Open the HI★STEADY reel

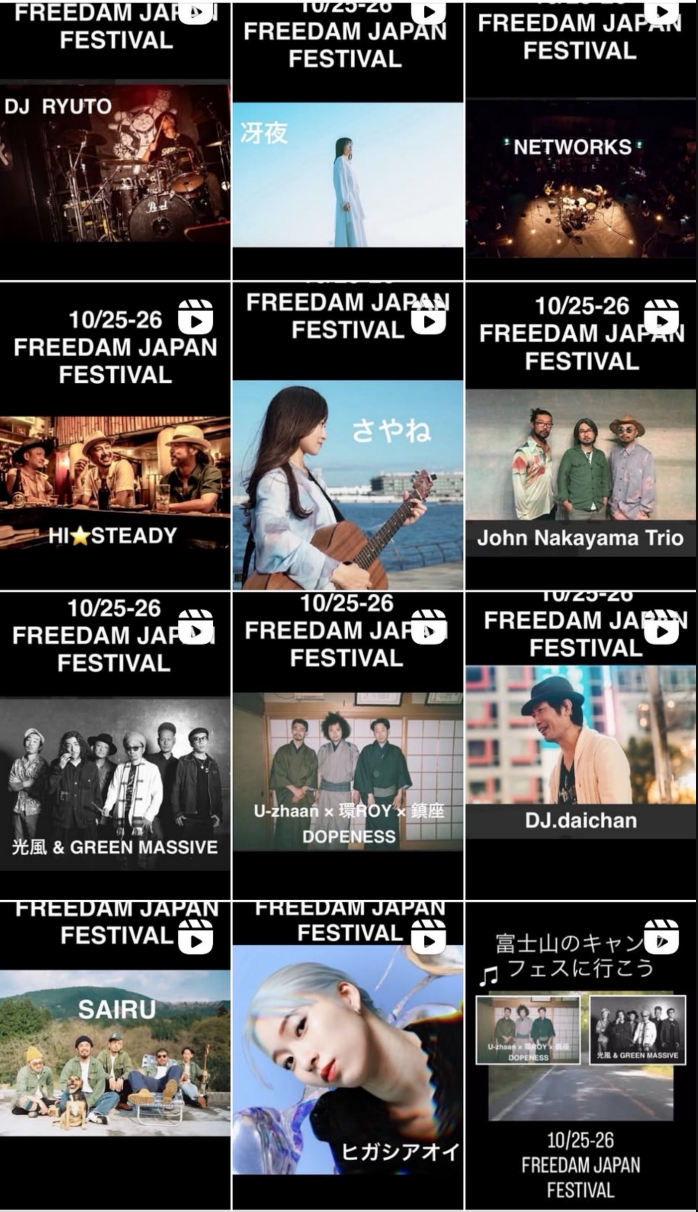point(115,470)
